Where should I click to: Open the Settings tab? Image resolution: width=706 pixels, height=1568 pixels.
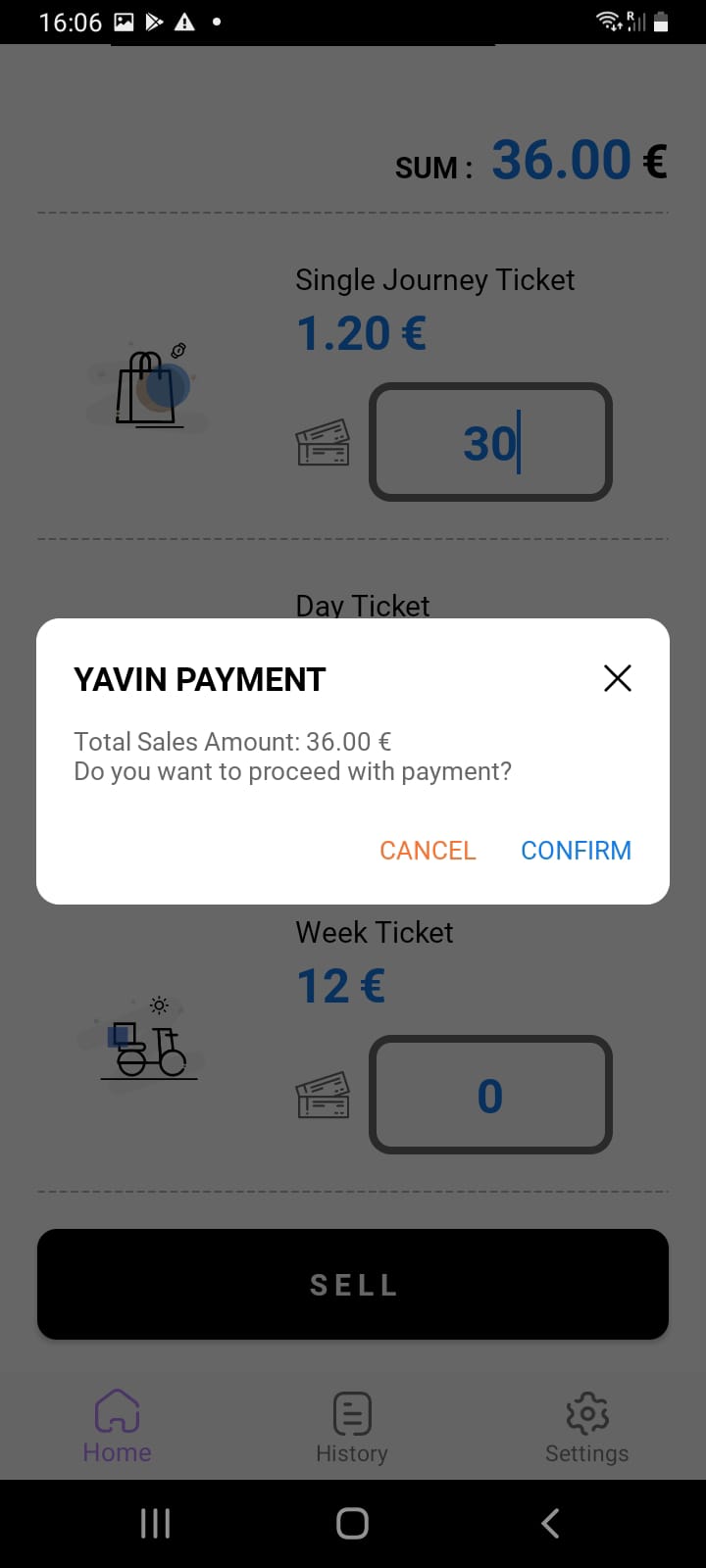(586, 1428)
